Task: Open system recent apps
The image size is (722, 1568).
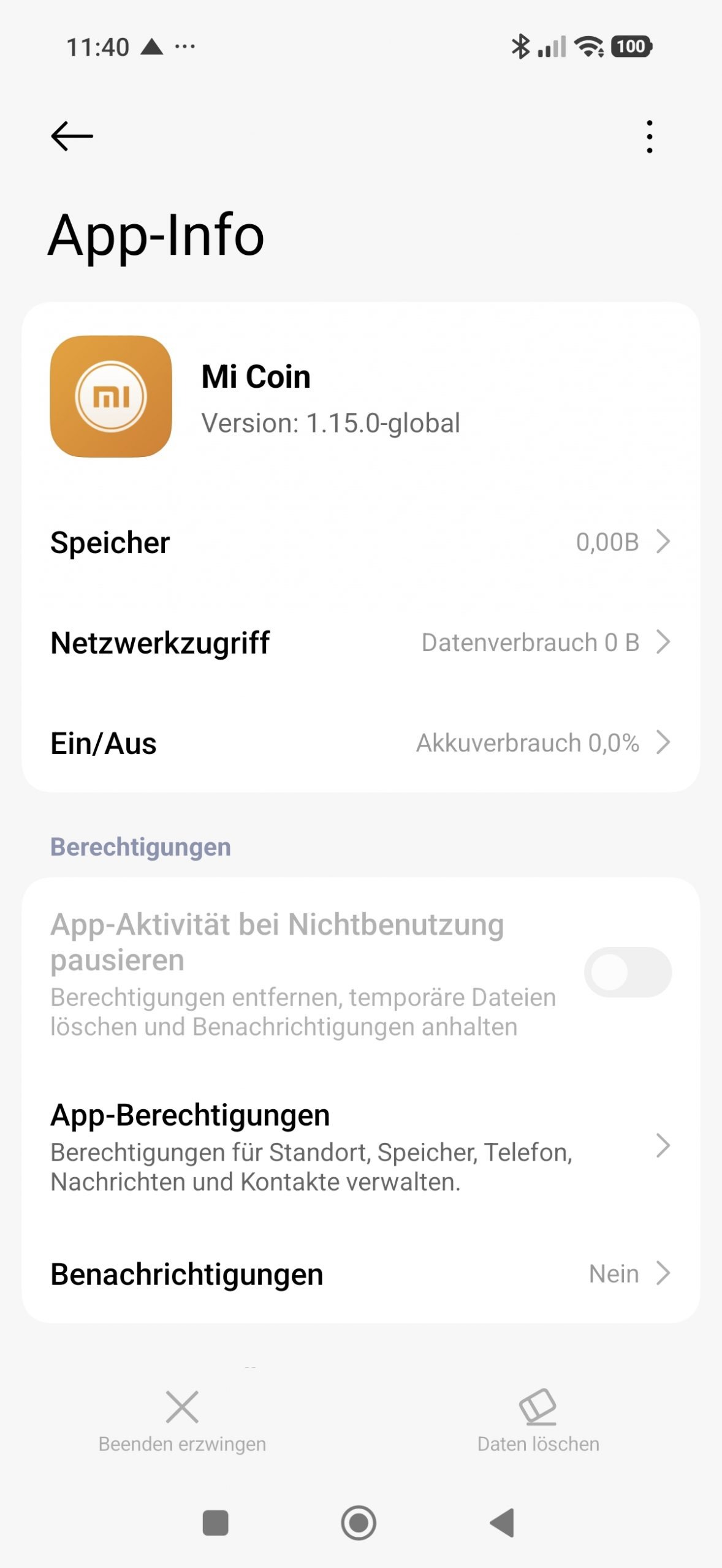Action: point(215,1523)
